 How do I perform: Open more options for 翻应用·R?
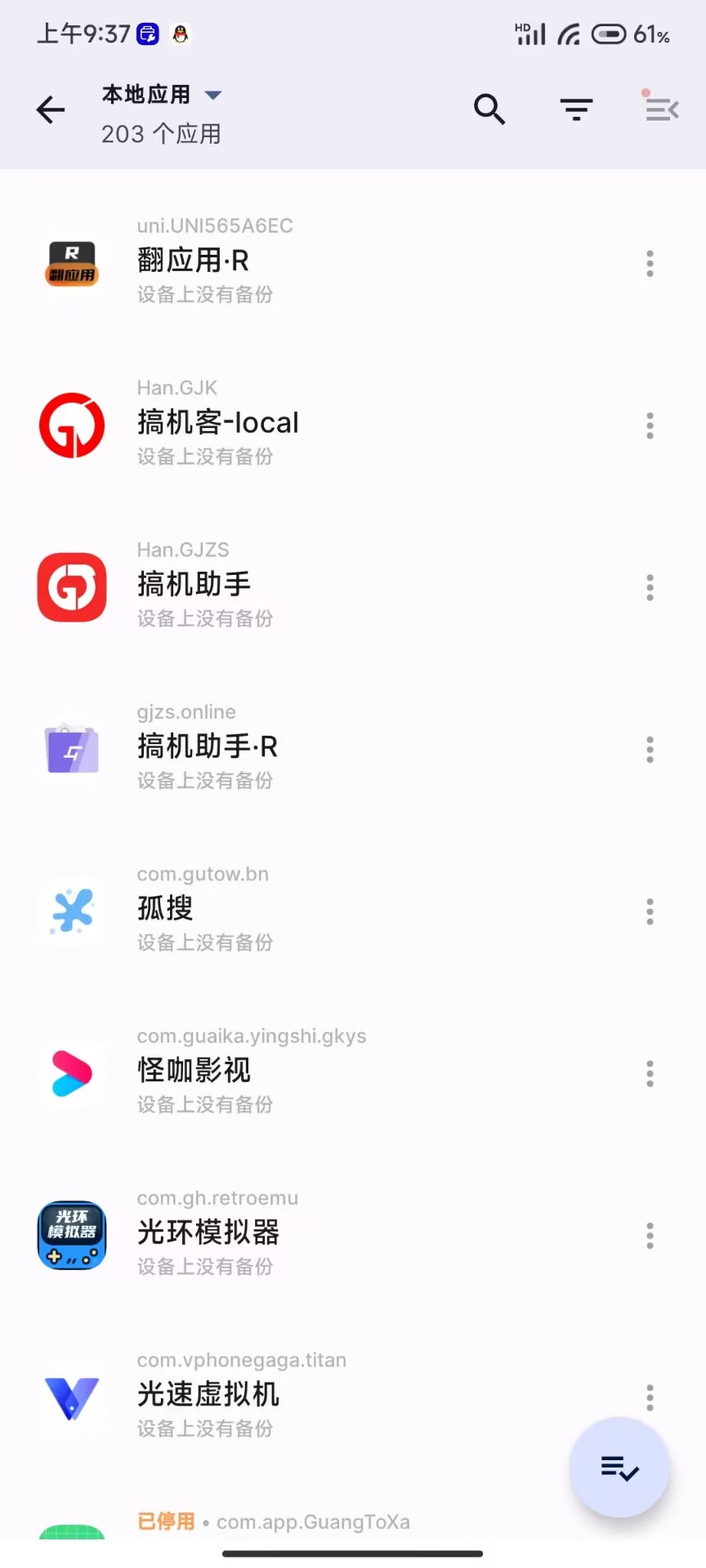(x=650, y=264)
